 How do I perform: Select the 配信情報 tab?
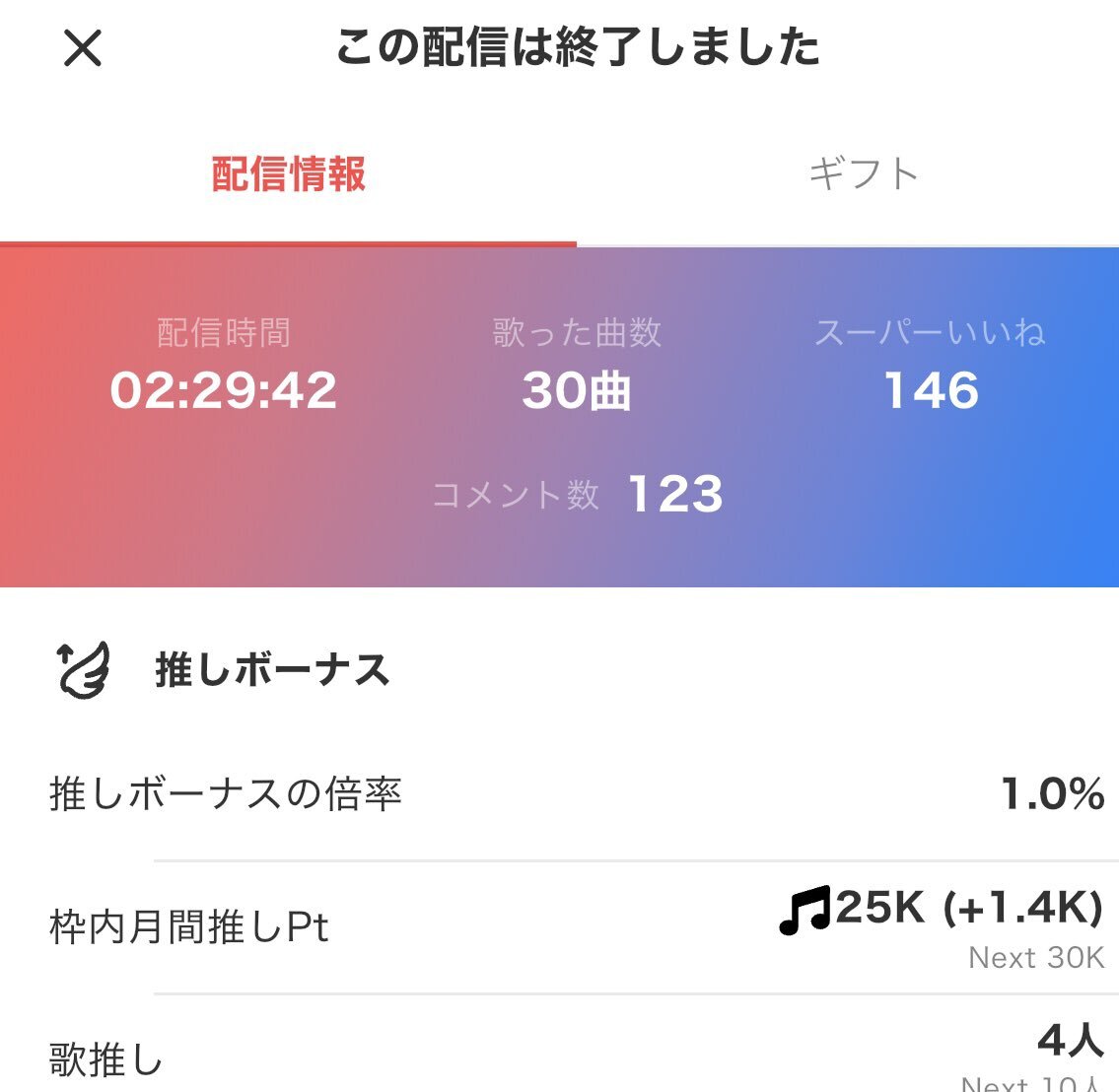tap(289, 174)
